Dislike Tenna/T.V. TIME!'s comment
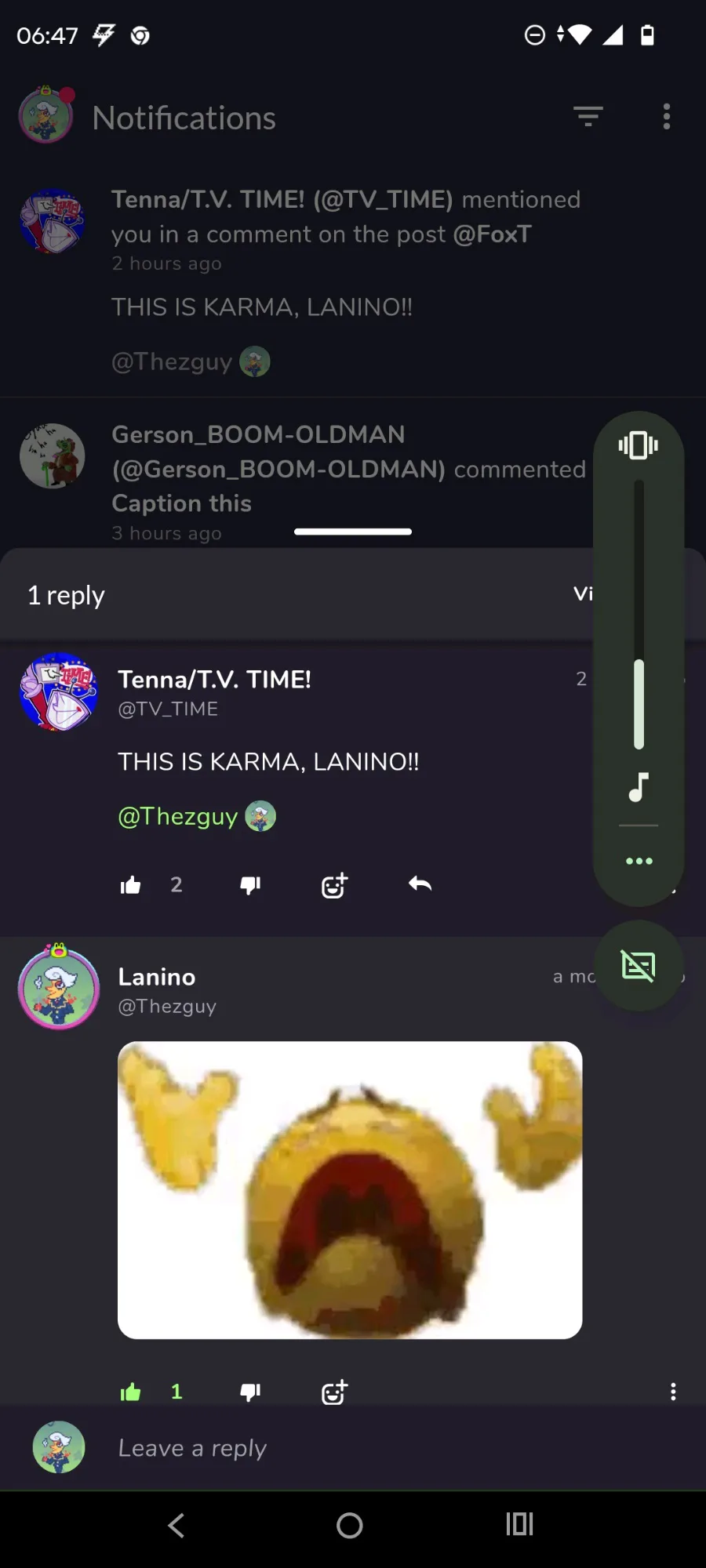The width and height of the screenshot is (706, 1568). coord(250,885)
